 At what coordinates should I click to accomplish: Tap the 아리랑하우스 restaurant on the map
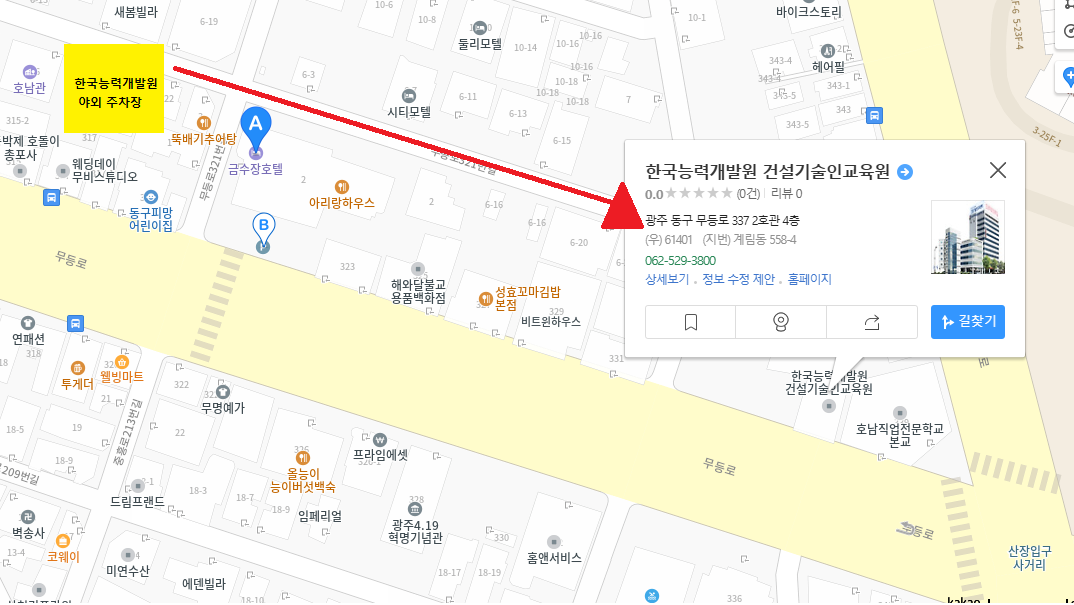point(341,201)
